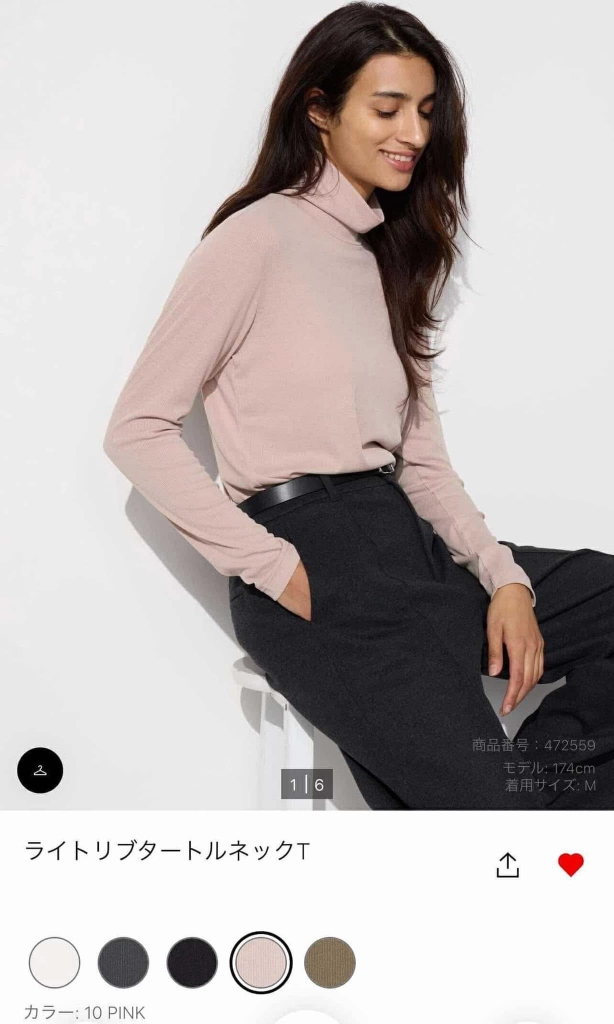Share this turtleneck product
614x1024 pixels.
pos(508,865)
